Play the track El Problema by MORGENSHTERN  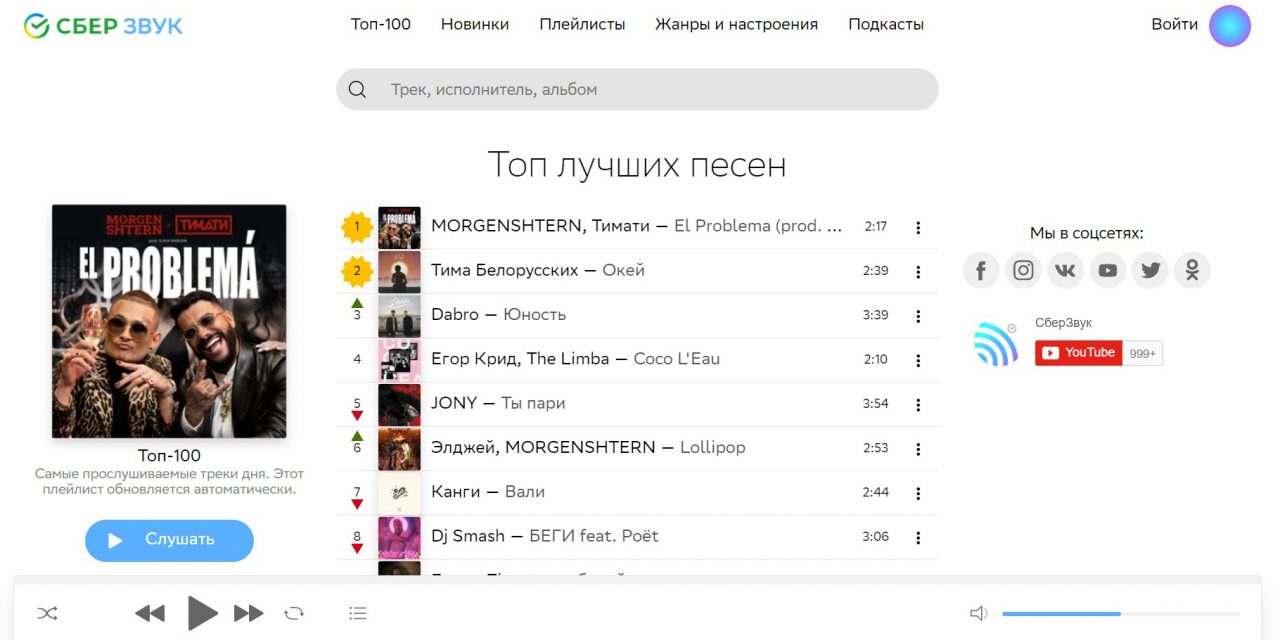point(636,226)
